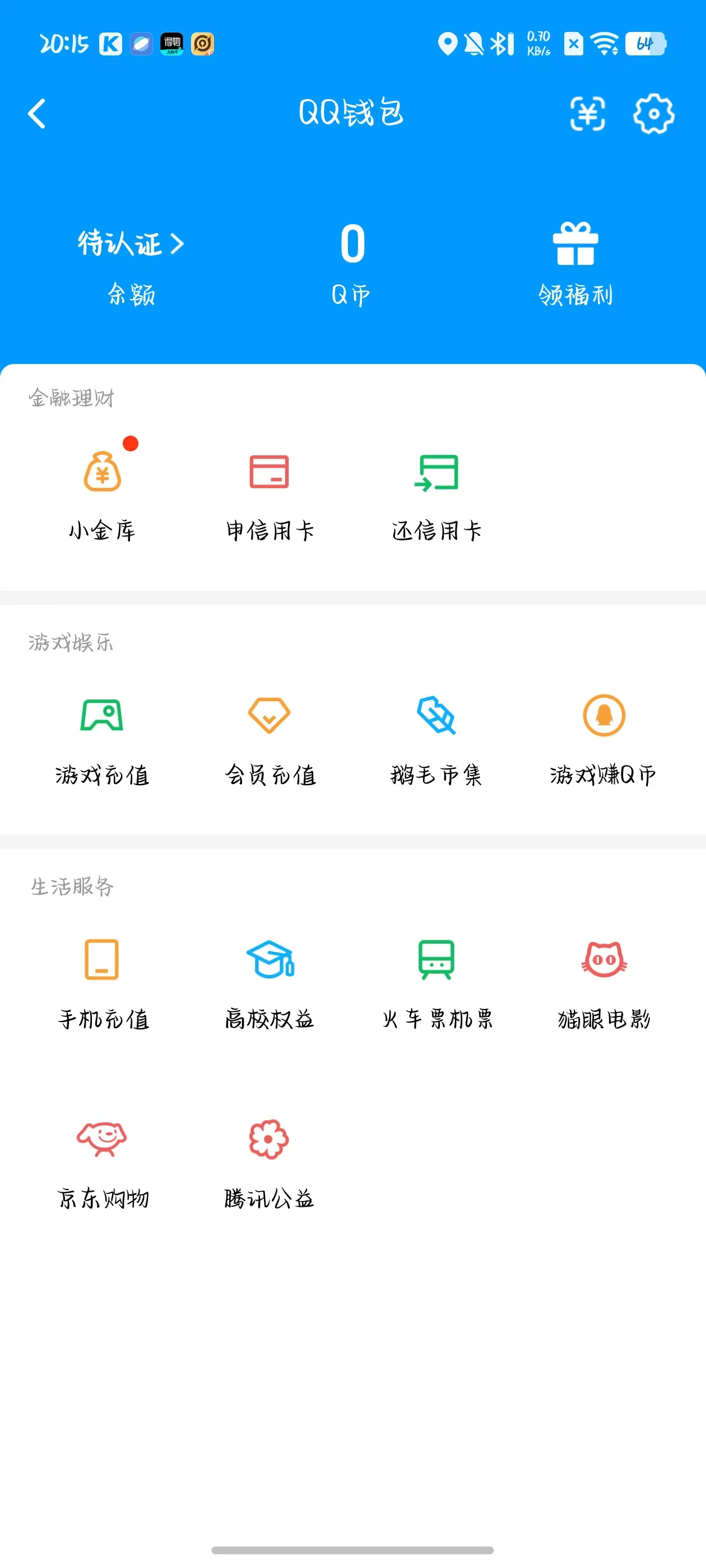Select 申信用卡 to apply for credit card
This screenshot has width=706, height=1568.
[x=270, y=493]
